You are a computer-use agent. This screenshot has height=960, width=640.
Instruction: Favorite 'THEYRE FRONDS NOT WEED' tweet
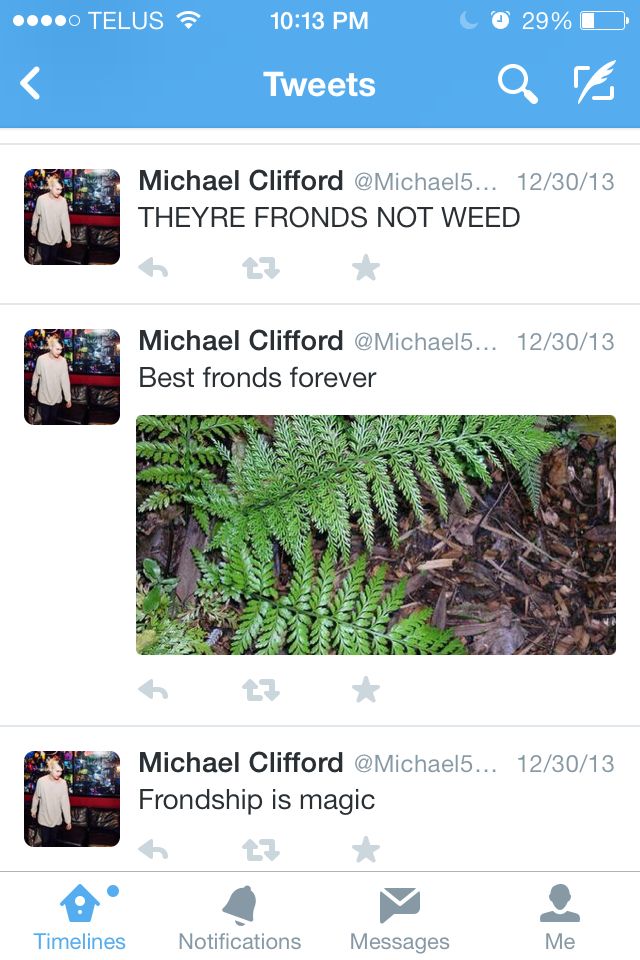click(366, 268)
